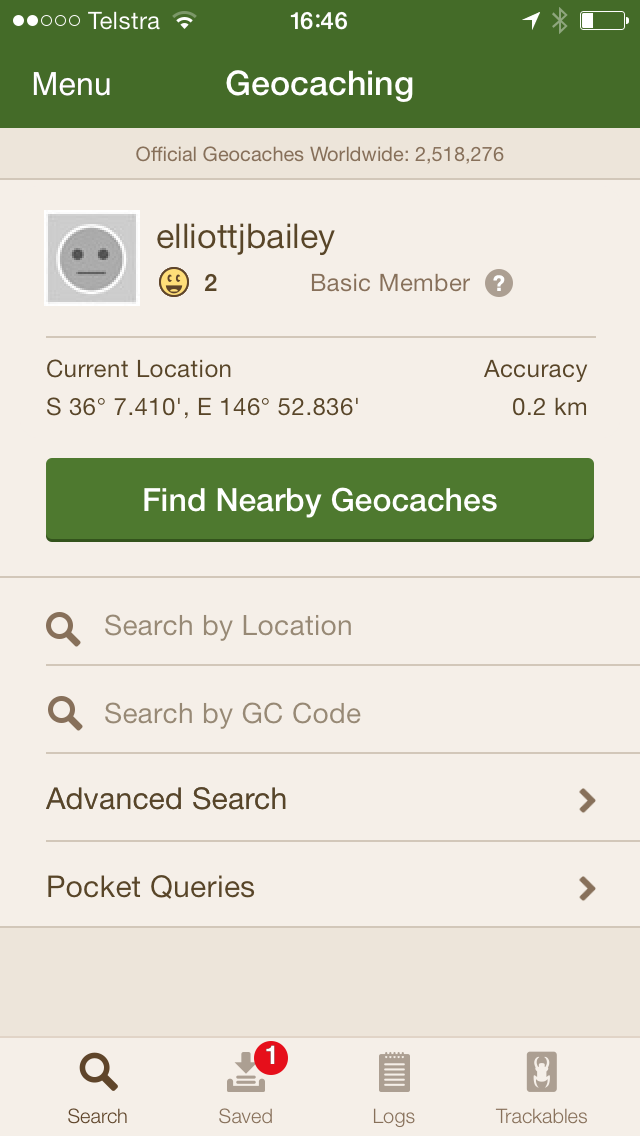Select the Search tab

[x=98, y=1087]
